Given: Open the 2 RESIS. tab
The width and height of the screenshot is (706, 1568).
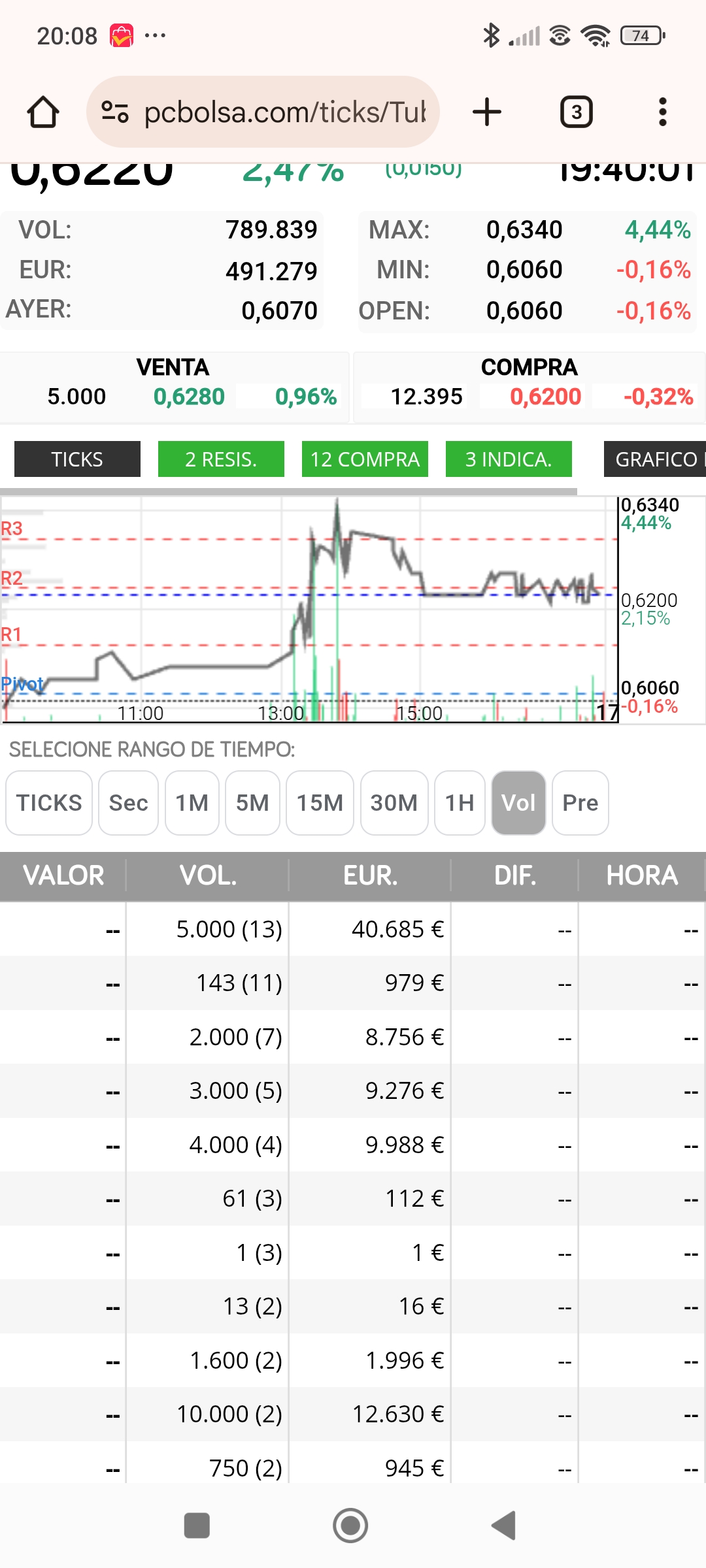Looking at the screenshot, I should point(221,459).
